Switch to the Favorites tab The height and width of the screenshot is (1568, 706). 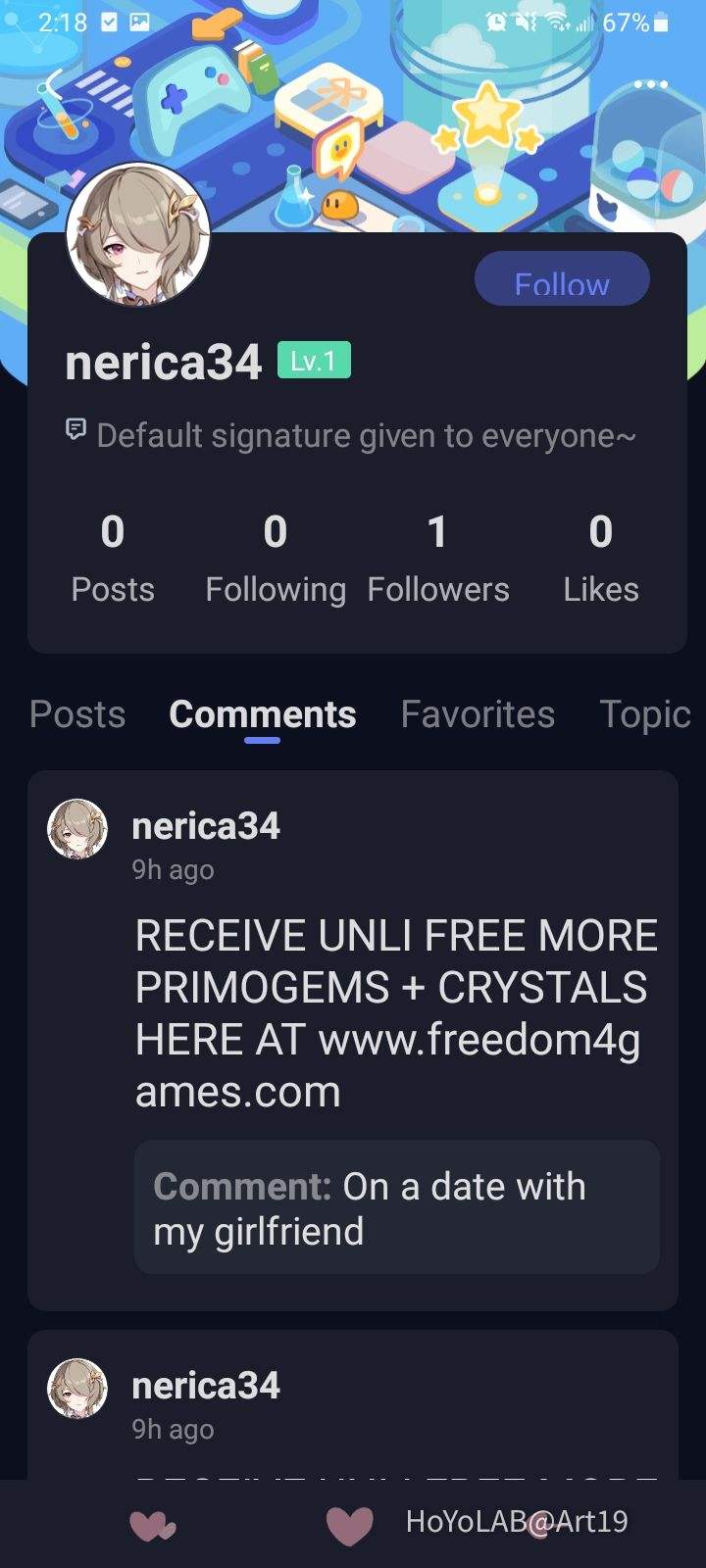478,714
